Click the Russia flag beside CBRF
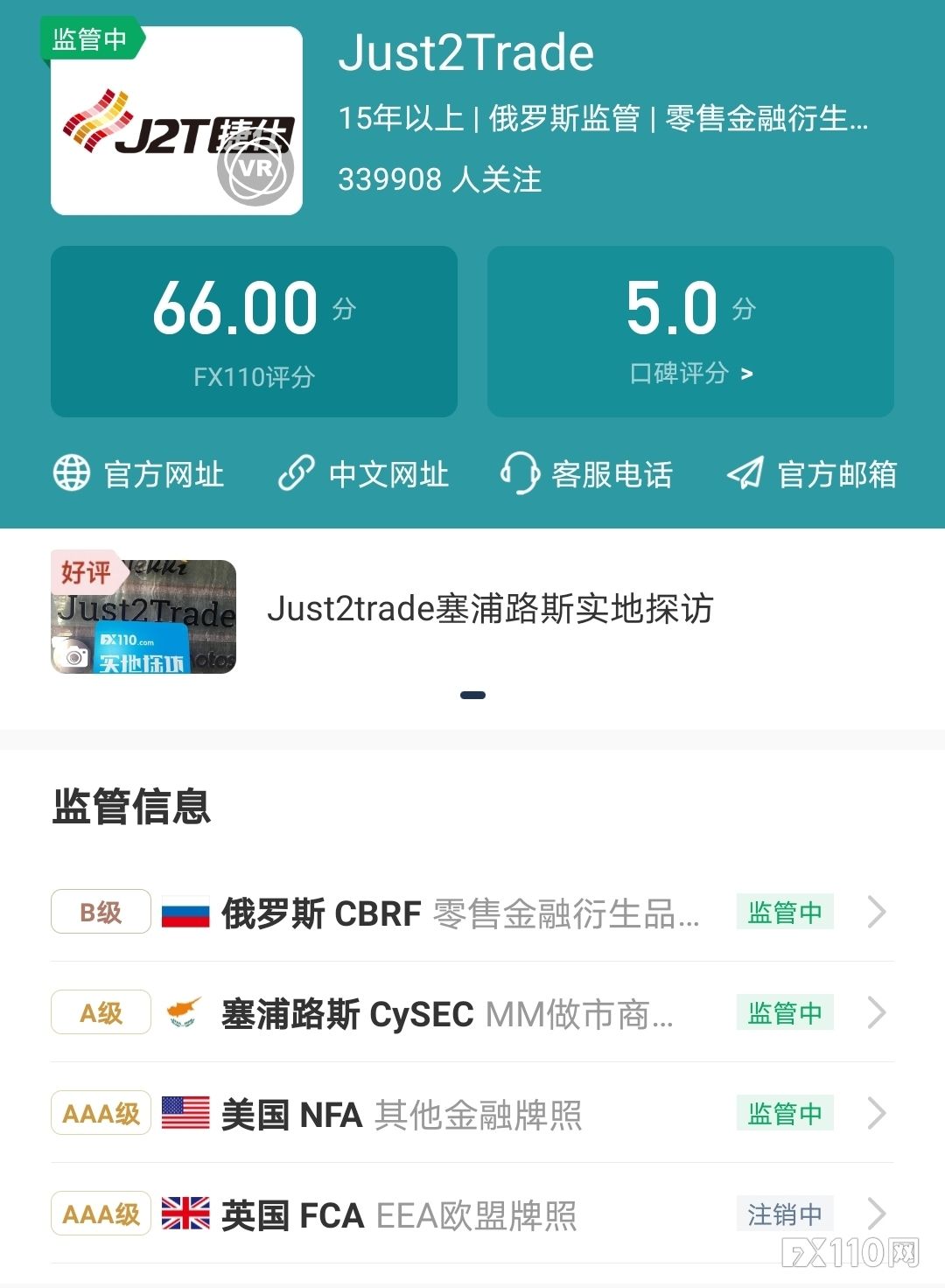 [x=186, y=912]
